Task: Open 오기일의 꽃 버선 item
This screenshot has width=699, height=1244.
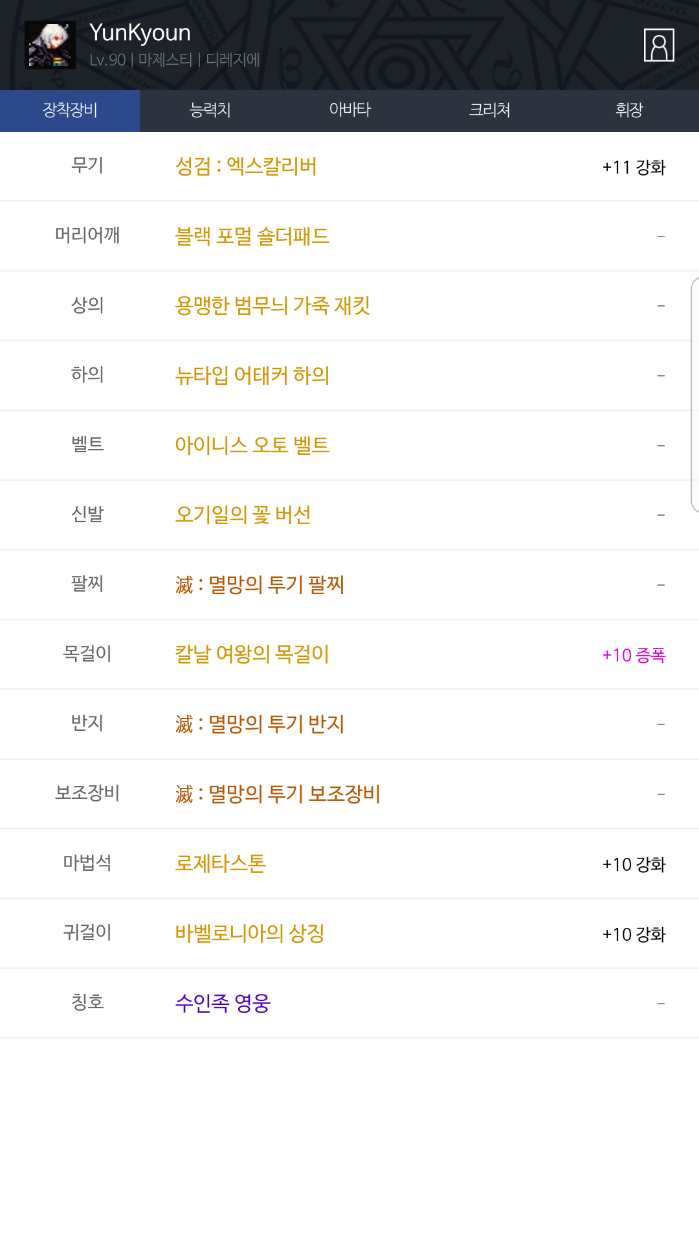Action: coord(243,514)
